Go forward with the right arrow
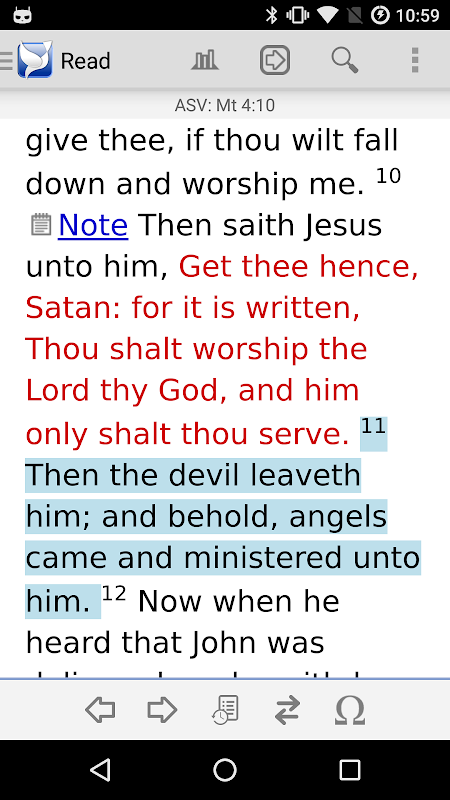Screen dimensions: 450x800 [x=162, y=710]
